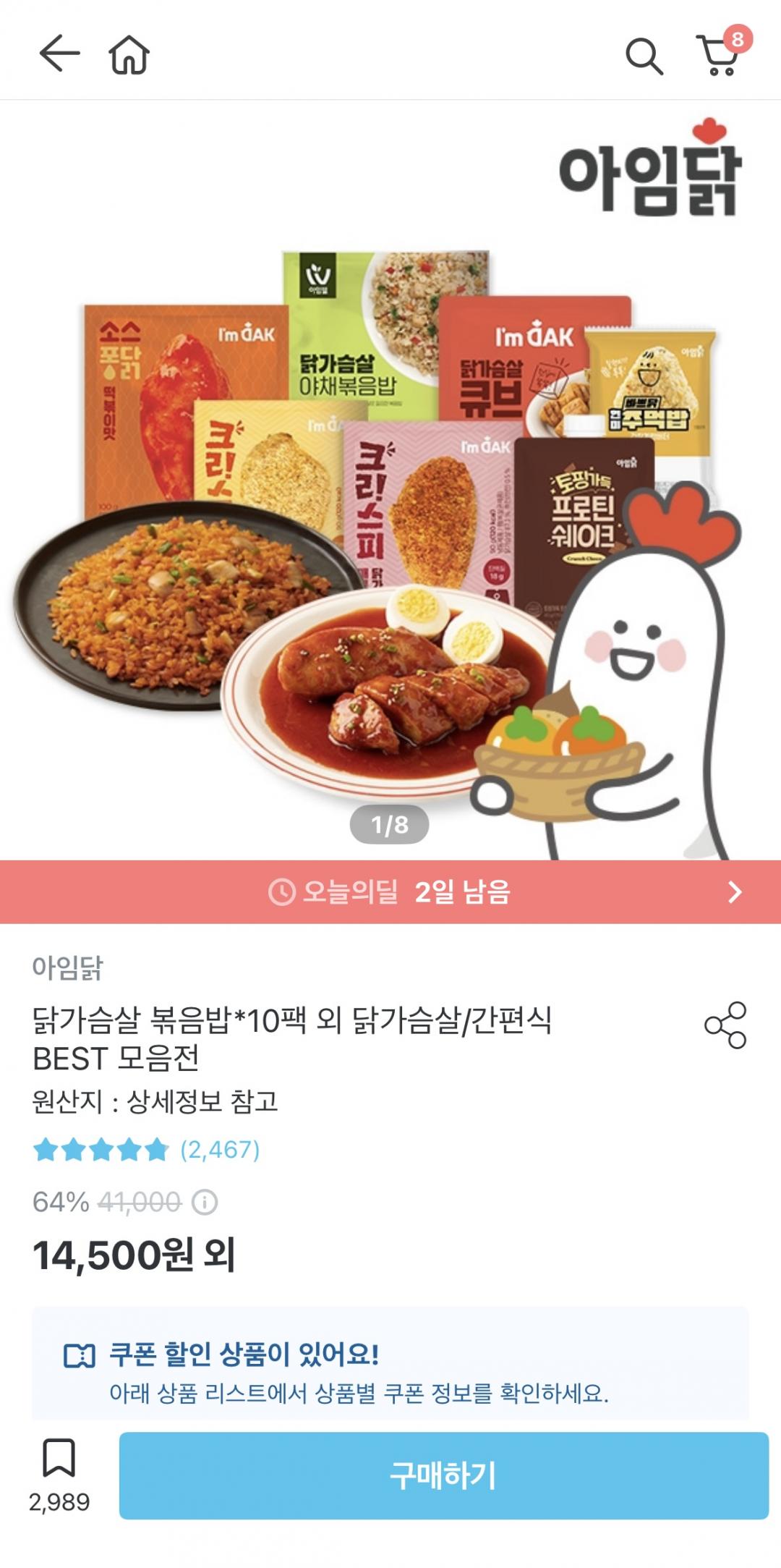
Task: Go to the store home page
Action: 129,55
